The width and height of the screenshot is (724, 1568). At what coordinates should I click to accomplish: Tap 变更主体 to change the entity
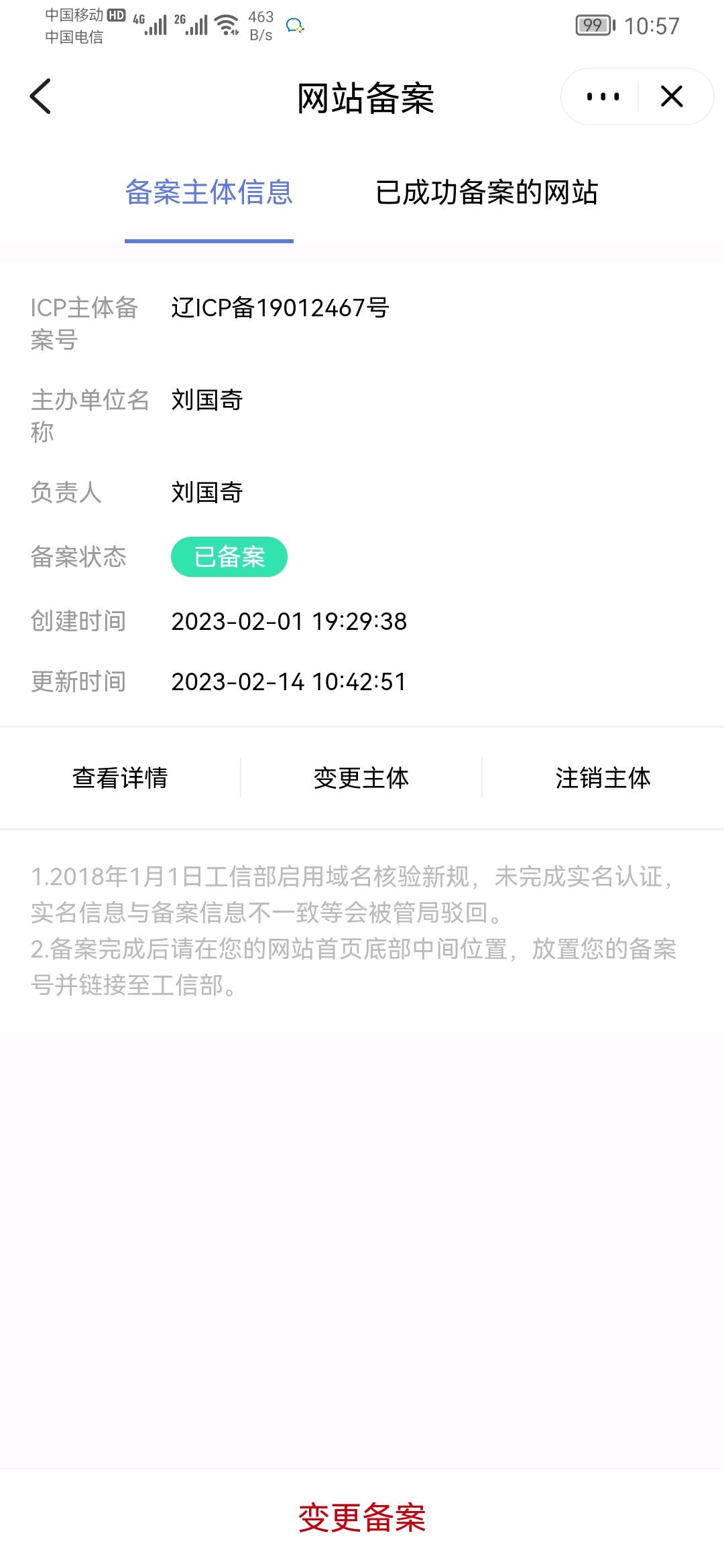361,778
